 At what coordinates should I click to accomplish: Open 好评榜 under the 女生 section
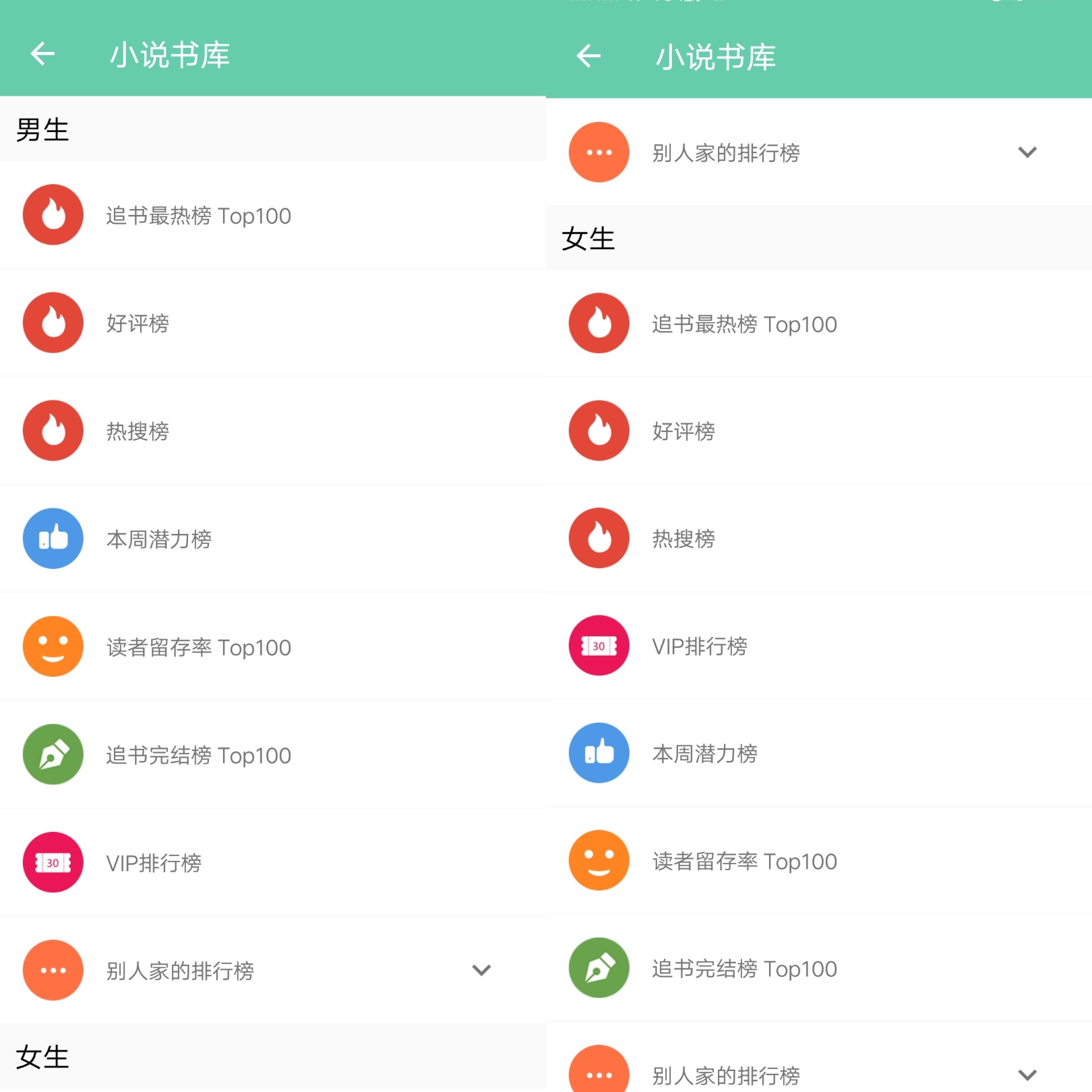pyautogui.click(x=684, y=431)
